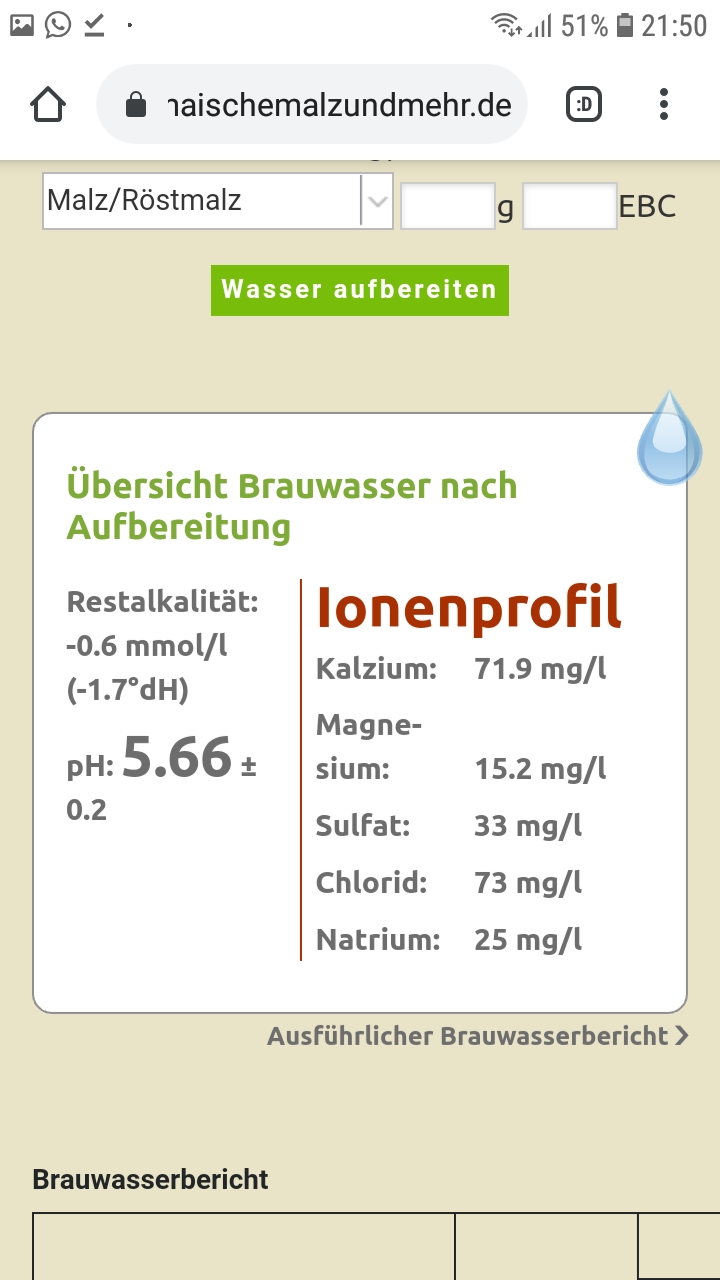Open the browser overflow menu

pyautogui.click(x=664, y=105)
